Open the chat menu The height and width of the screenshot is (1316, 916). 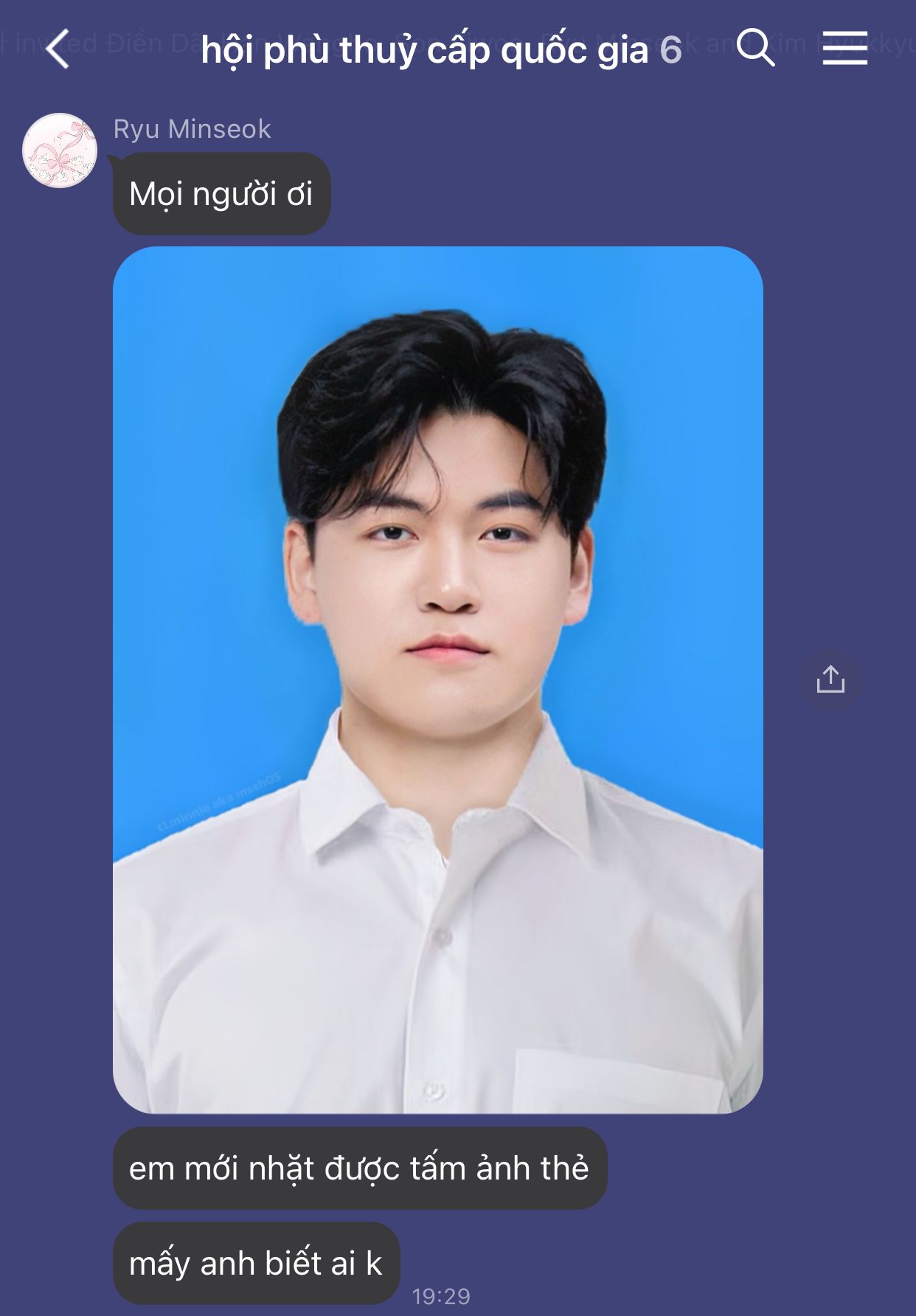coord(844,49)
